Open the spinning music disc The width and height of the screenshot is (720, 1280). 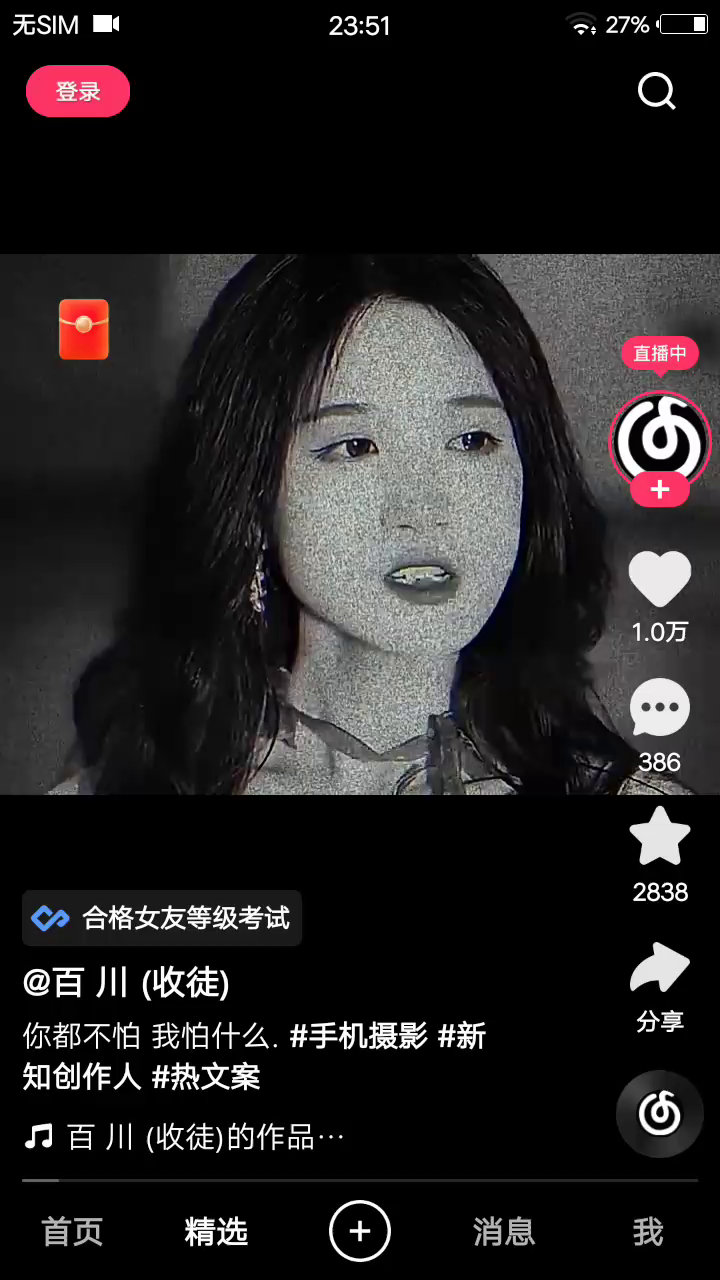[x=660, y=1113]
